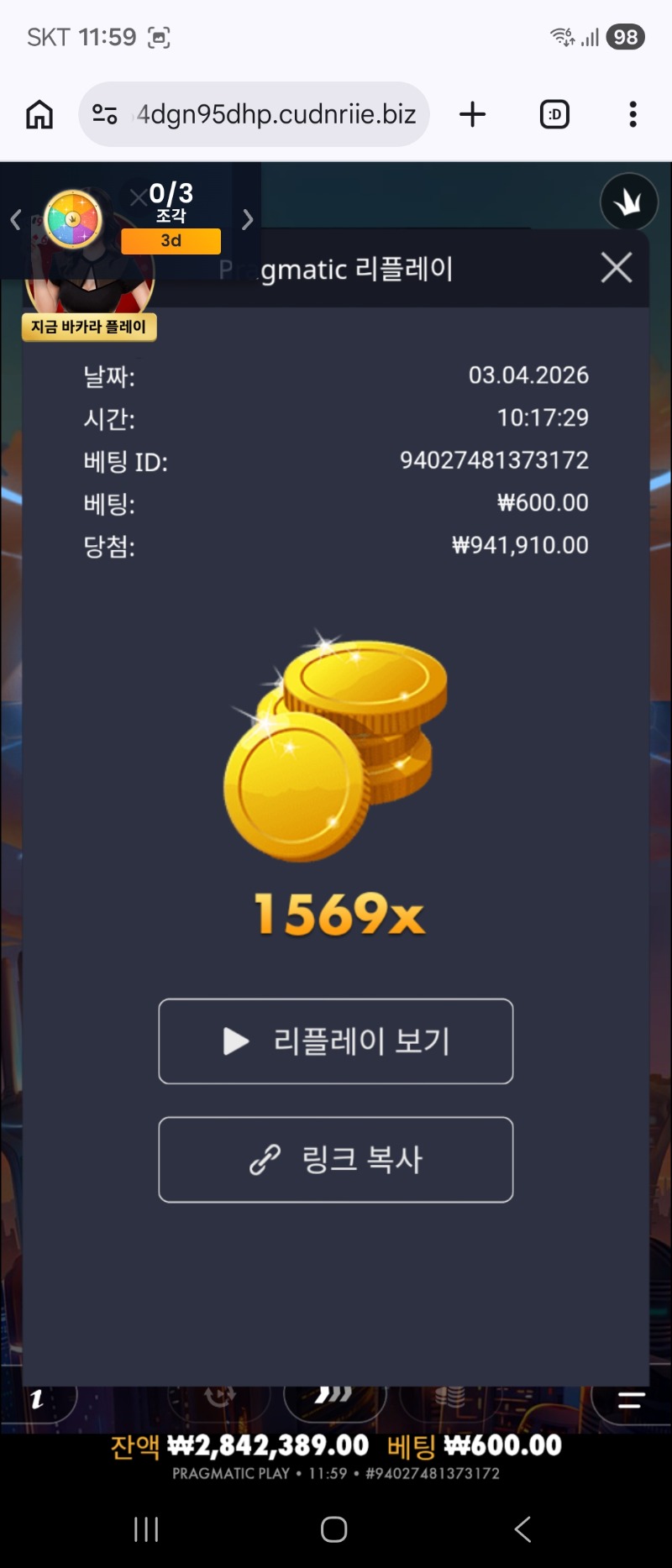Copy the replay link with 링크 복사
The width and height of the screenshot is (672, 1568).
tap(336, 1160)
